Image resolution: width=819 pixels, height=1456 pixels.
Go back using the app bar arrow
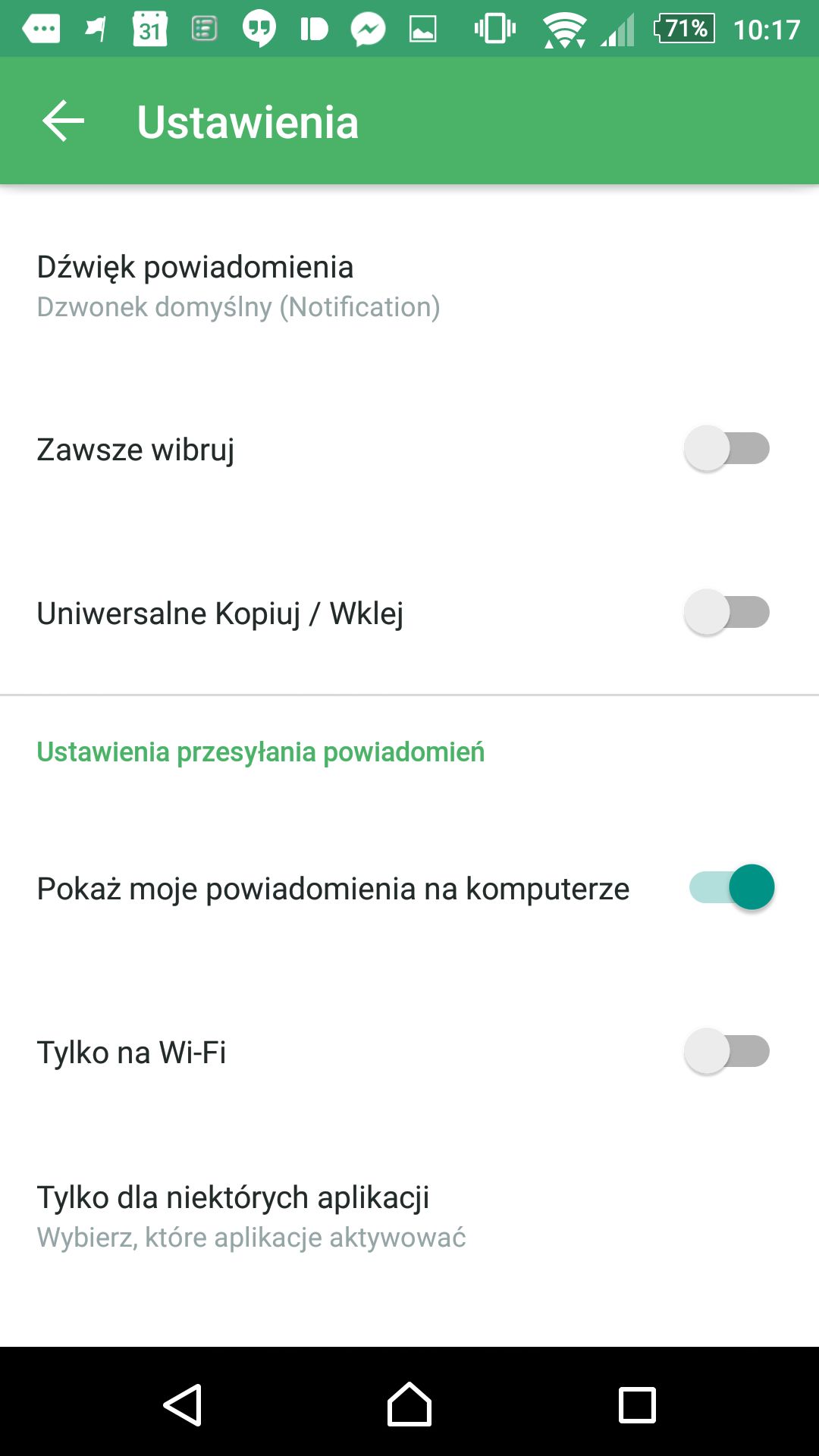[63, 121]
